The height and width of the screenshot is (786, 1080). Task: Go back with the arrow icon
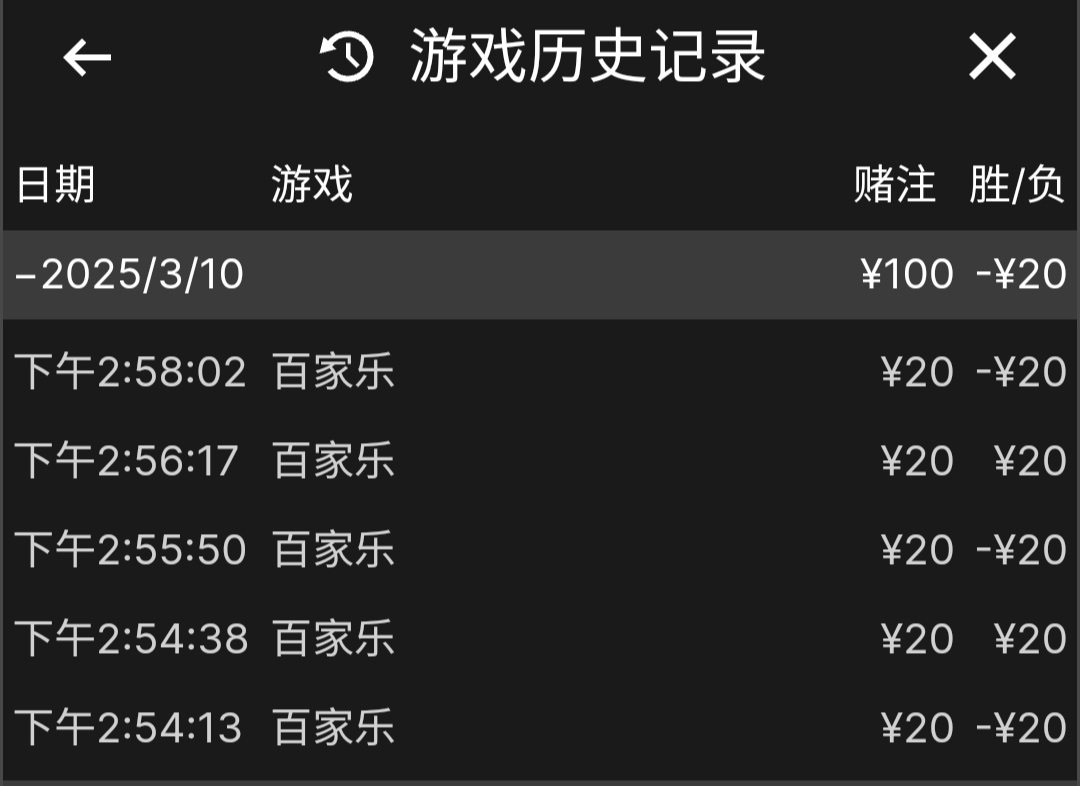pyautogui.click(x=87, y=57)
